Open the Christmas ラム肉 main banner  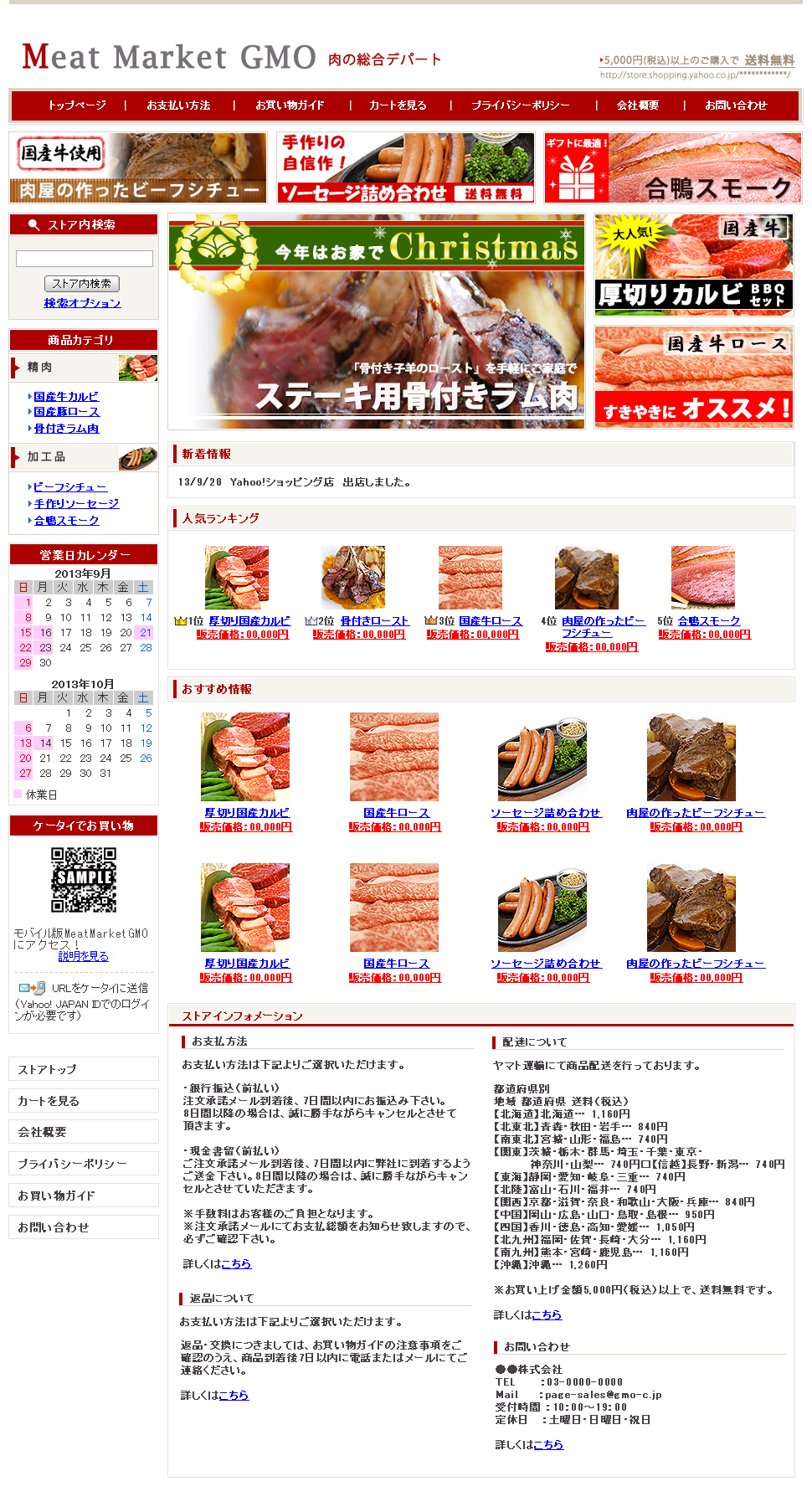[x=377, y=321]
